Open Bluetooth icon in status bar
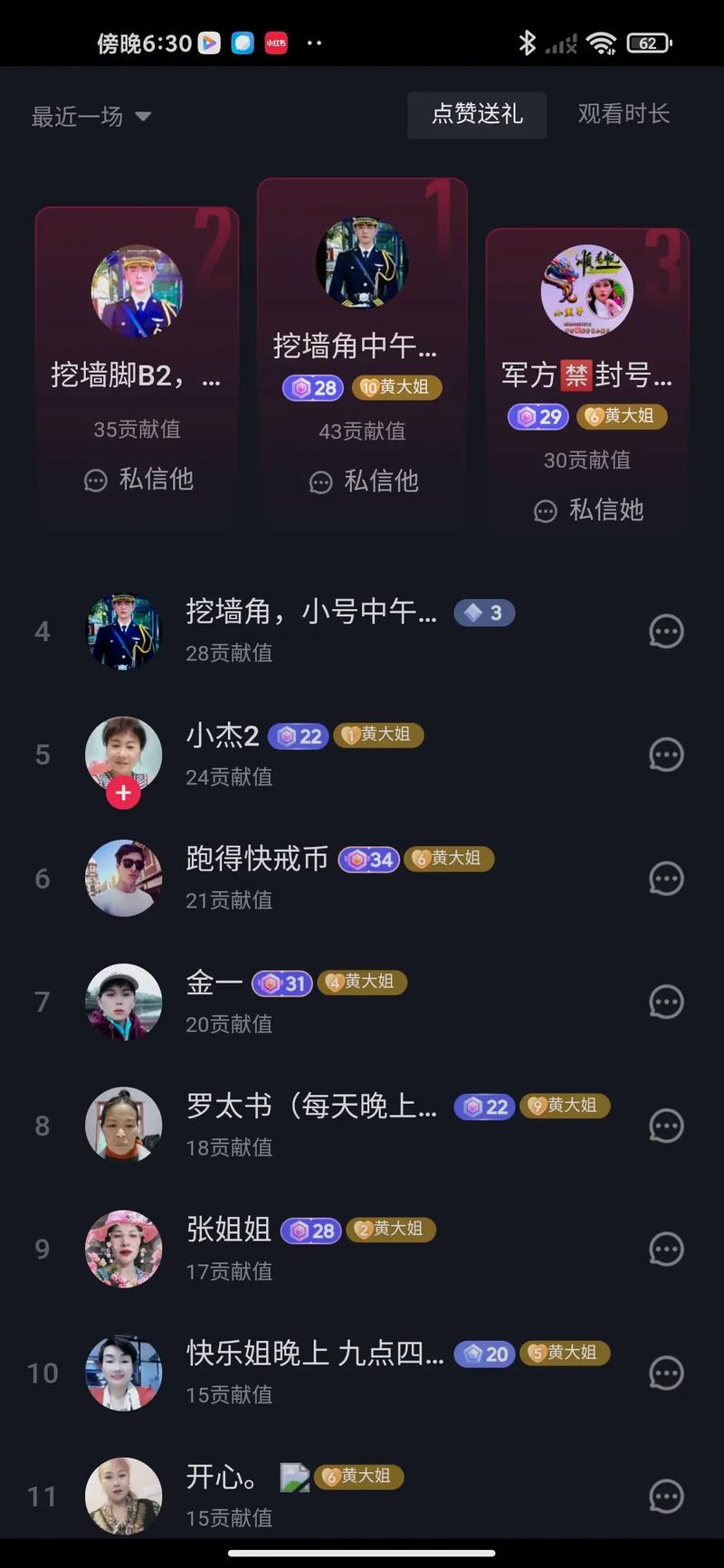 pos(525,41)
